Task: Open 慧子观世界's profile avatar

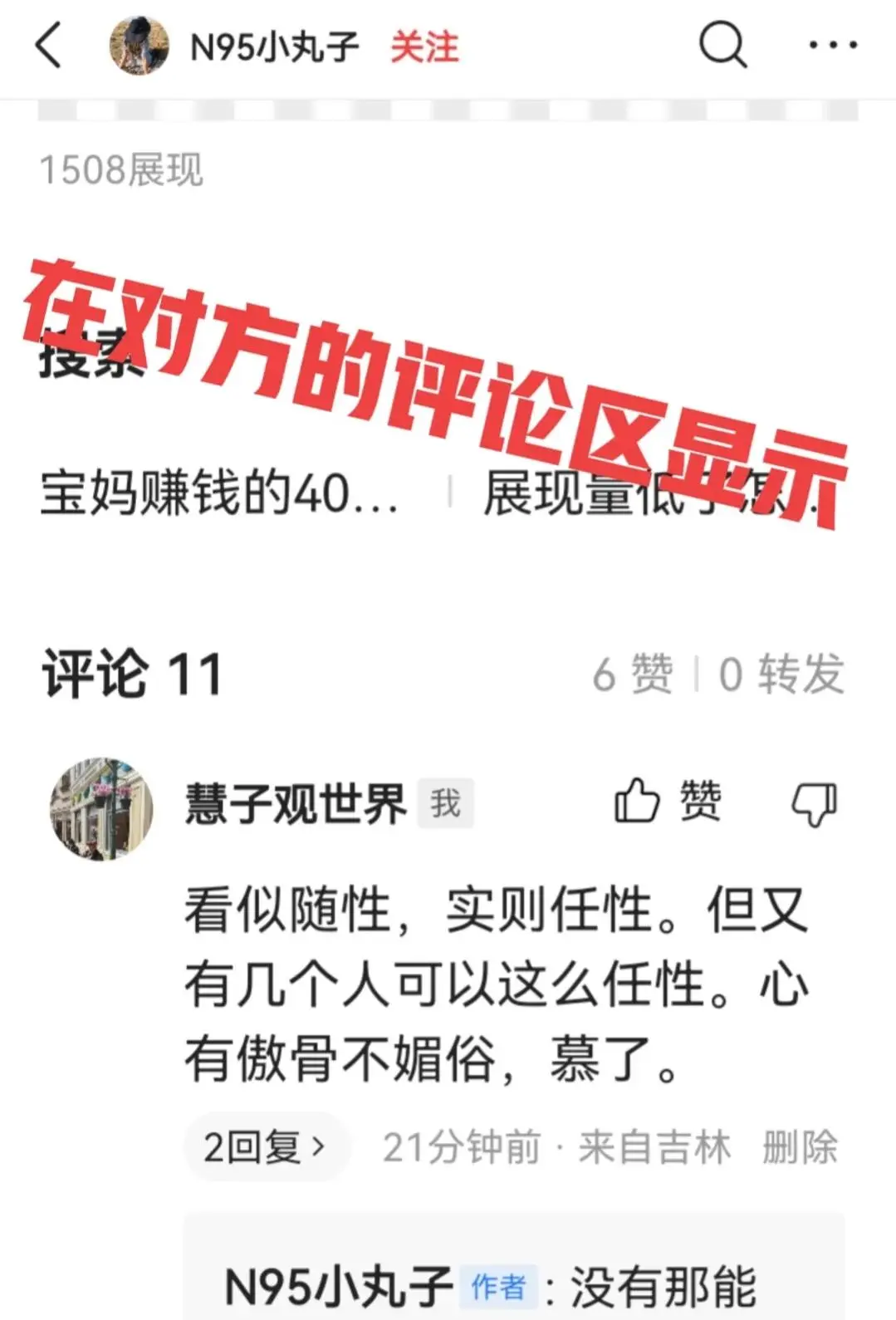Action: [x=101, y=807]
